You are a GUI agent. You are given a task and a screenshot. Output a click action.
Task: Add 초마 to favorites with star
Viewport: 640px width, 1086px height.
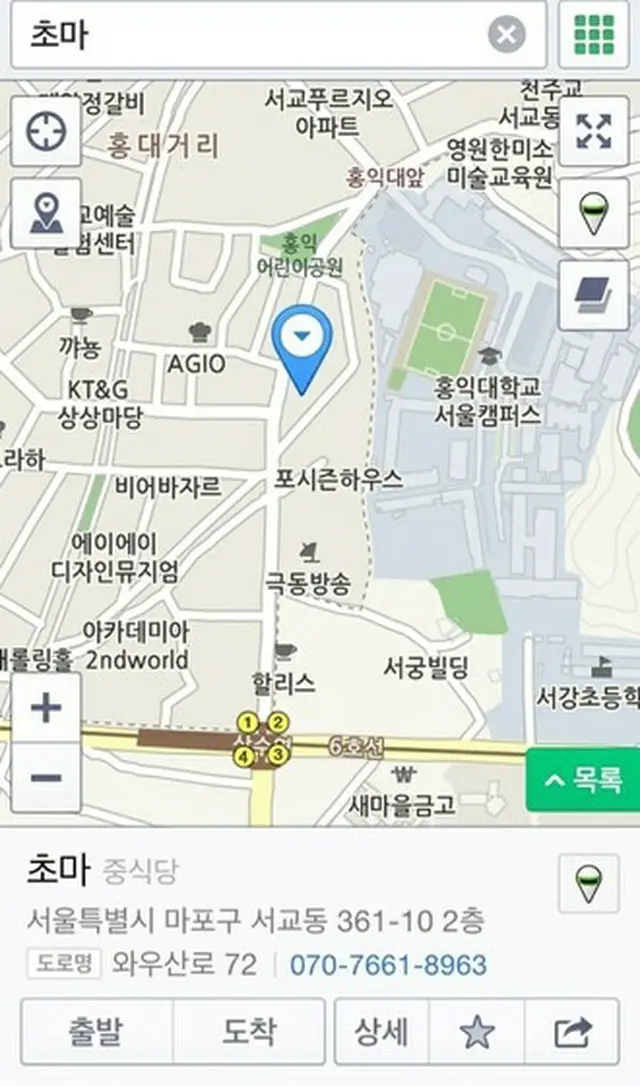[477, 1032]
